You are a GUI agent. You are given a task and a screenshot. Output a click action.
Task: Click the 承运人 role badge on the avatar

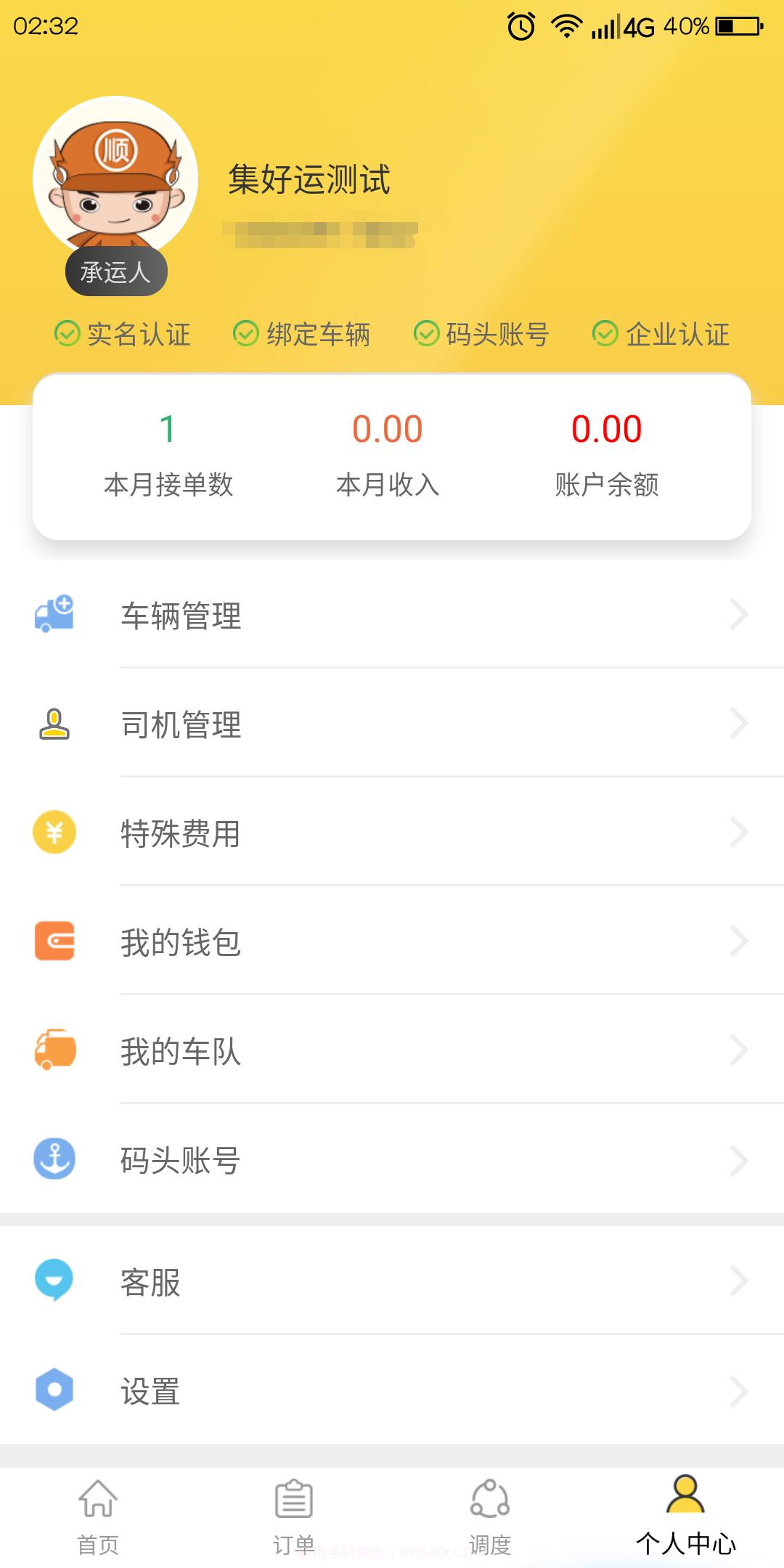tap(115, 271)
